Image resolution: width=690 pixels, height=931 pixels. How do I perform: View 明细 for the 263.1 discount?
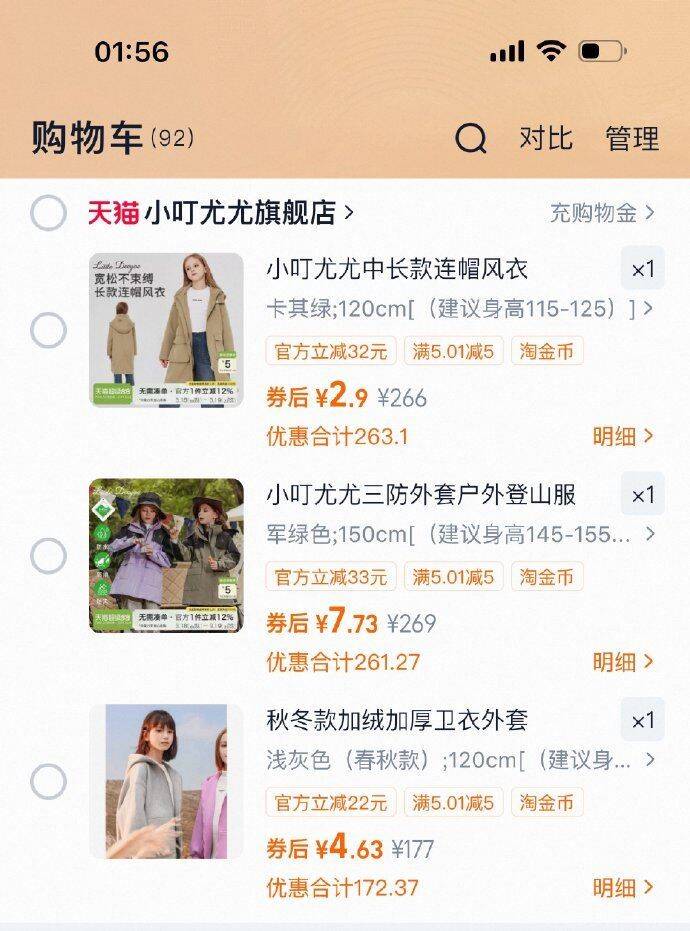[x=623, y=436]
